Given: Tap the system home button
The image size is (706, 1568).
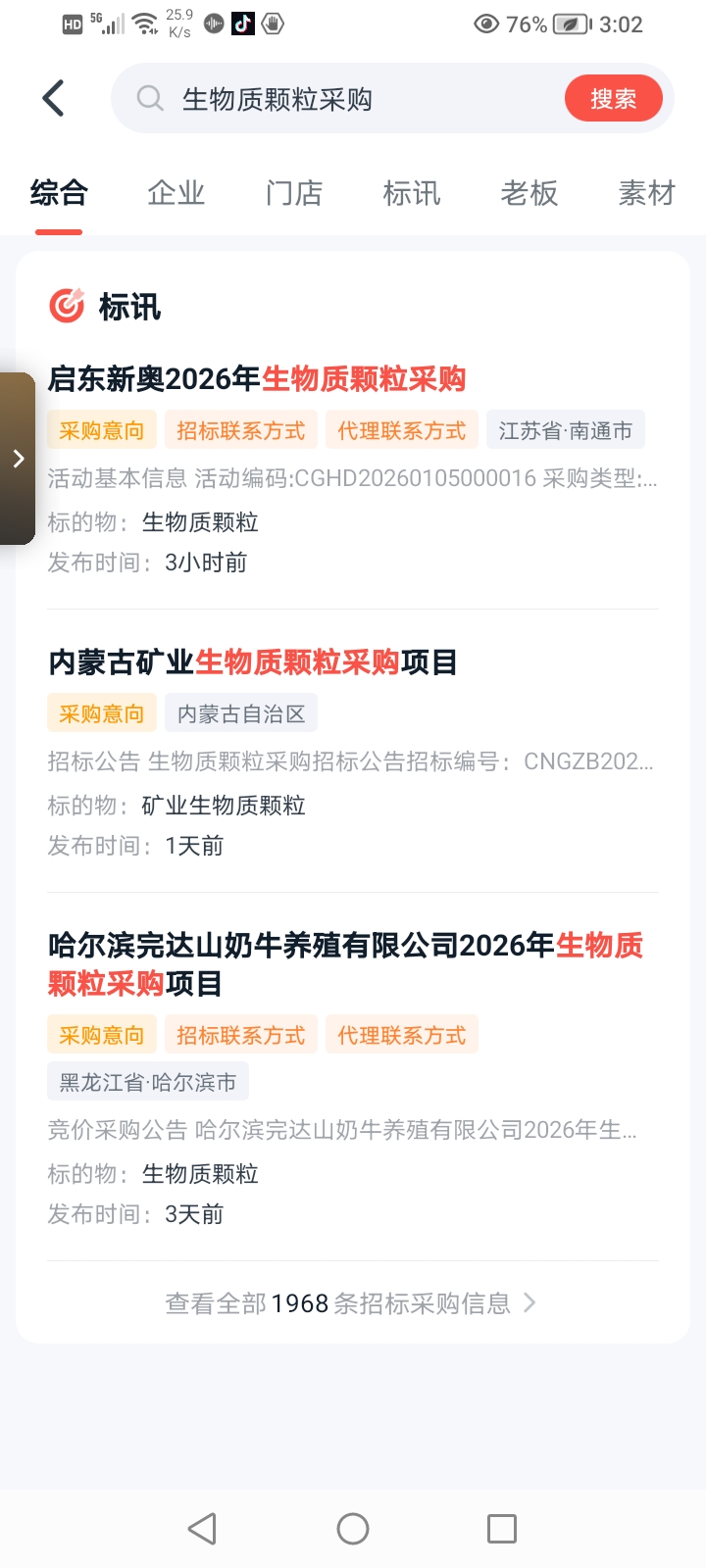Looking at the screenshot, I should (353, 1529).
